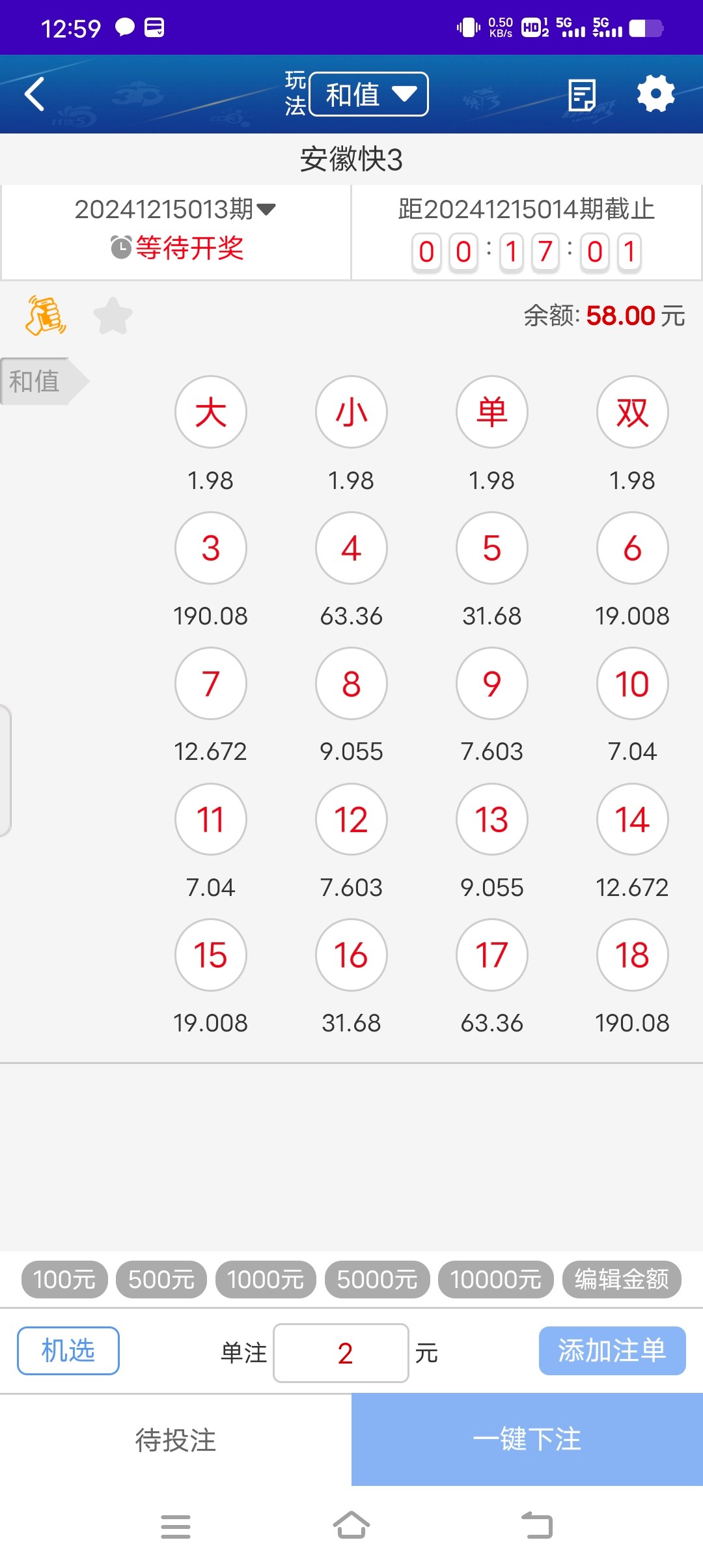Open the 和值 play-type dropdown
The width and height of the screenshot is (703, 1568).
[x=368, y=94]
